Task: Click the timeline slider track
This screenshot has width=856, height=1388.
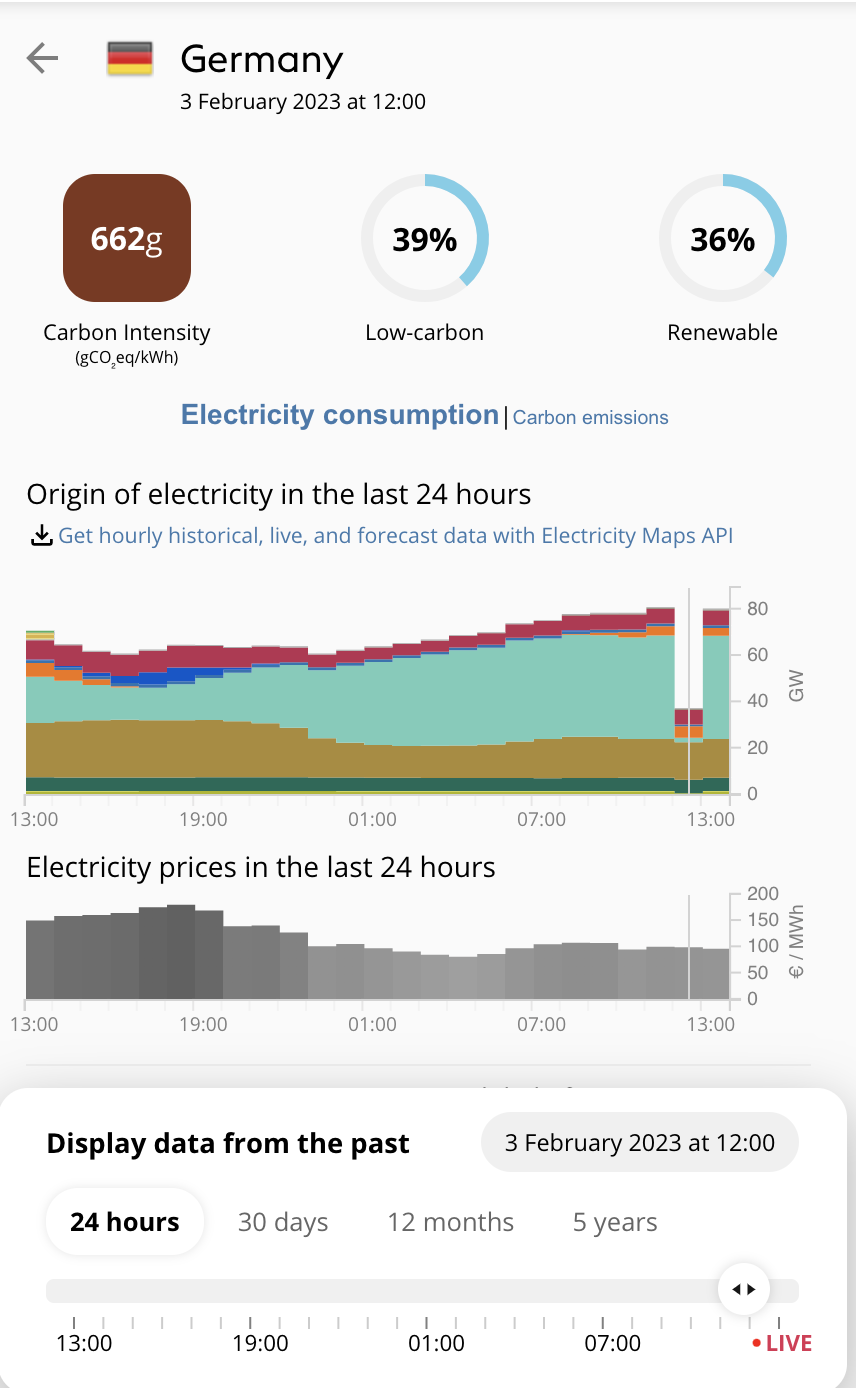Action: coord(400,1289)
